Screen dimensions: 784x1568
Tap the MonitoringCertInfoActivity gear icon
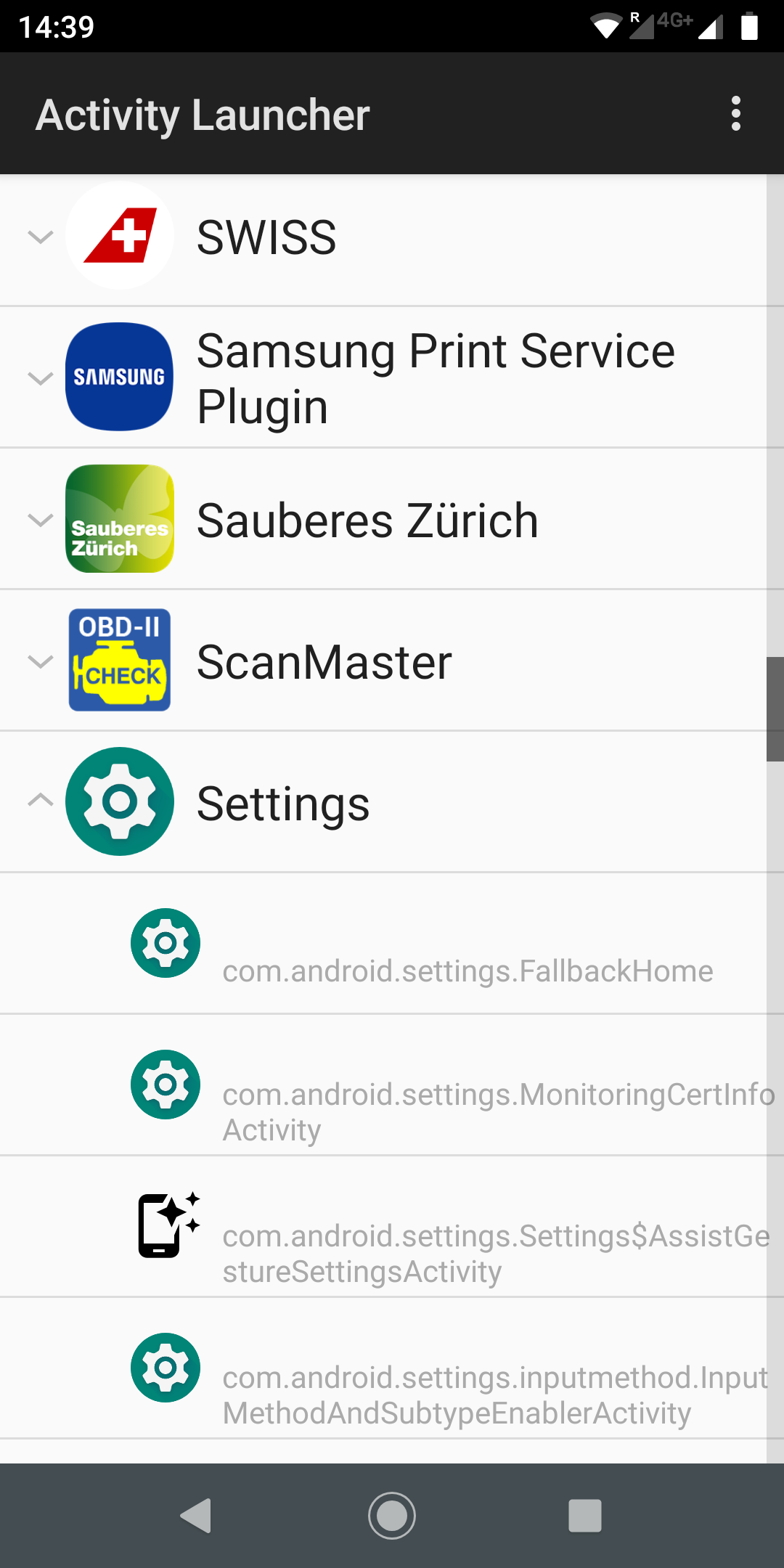pyautogui.click(x=165, y=1084)
